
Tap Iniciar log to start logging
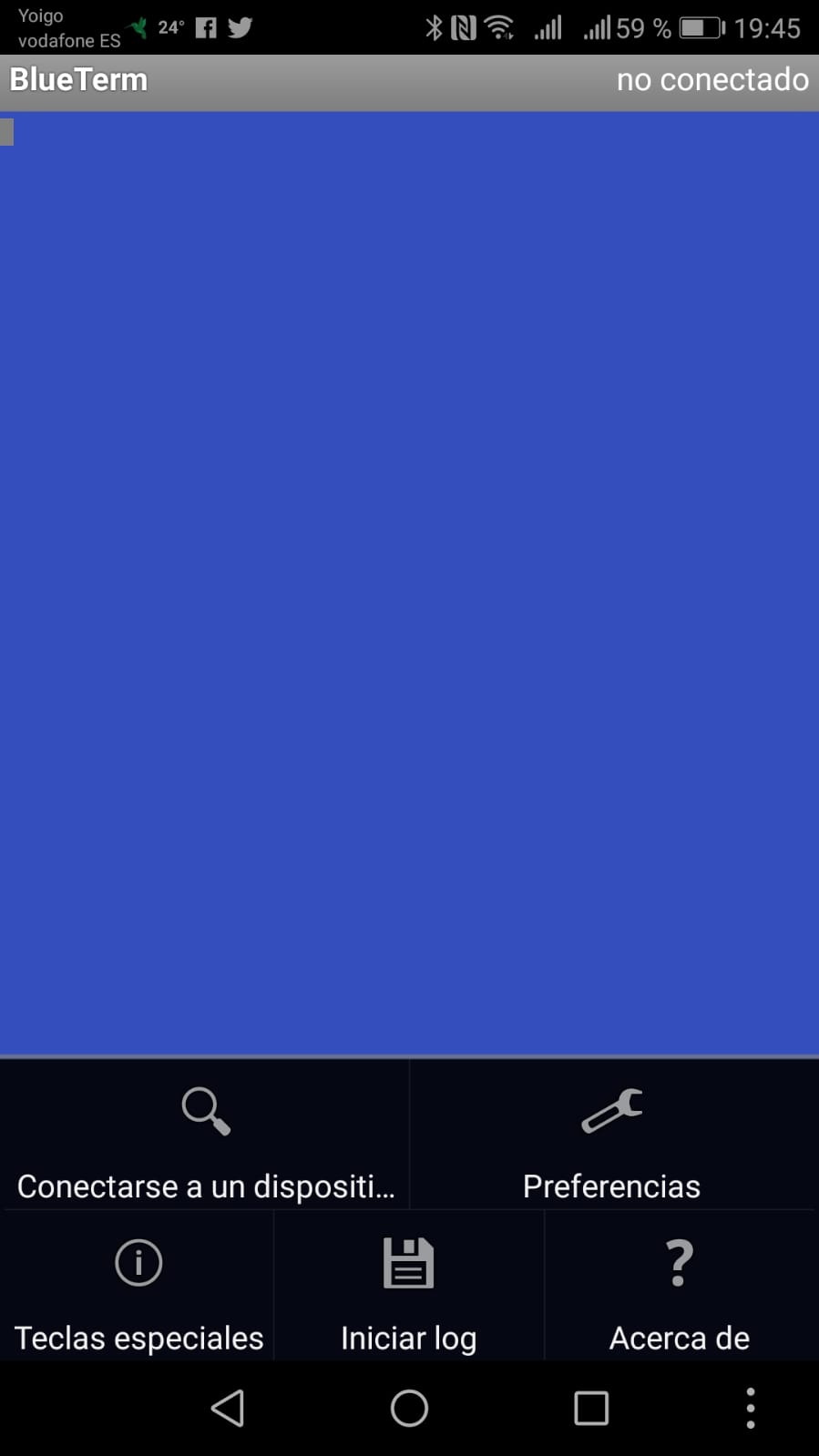(408, 1288)
